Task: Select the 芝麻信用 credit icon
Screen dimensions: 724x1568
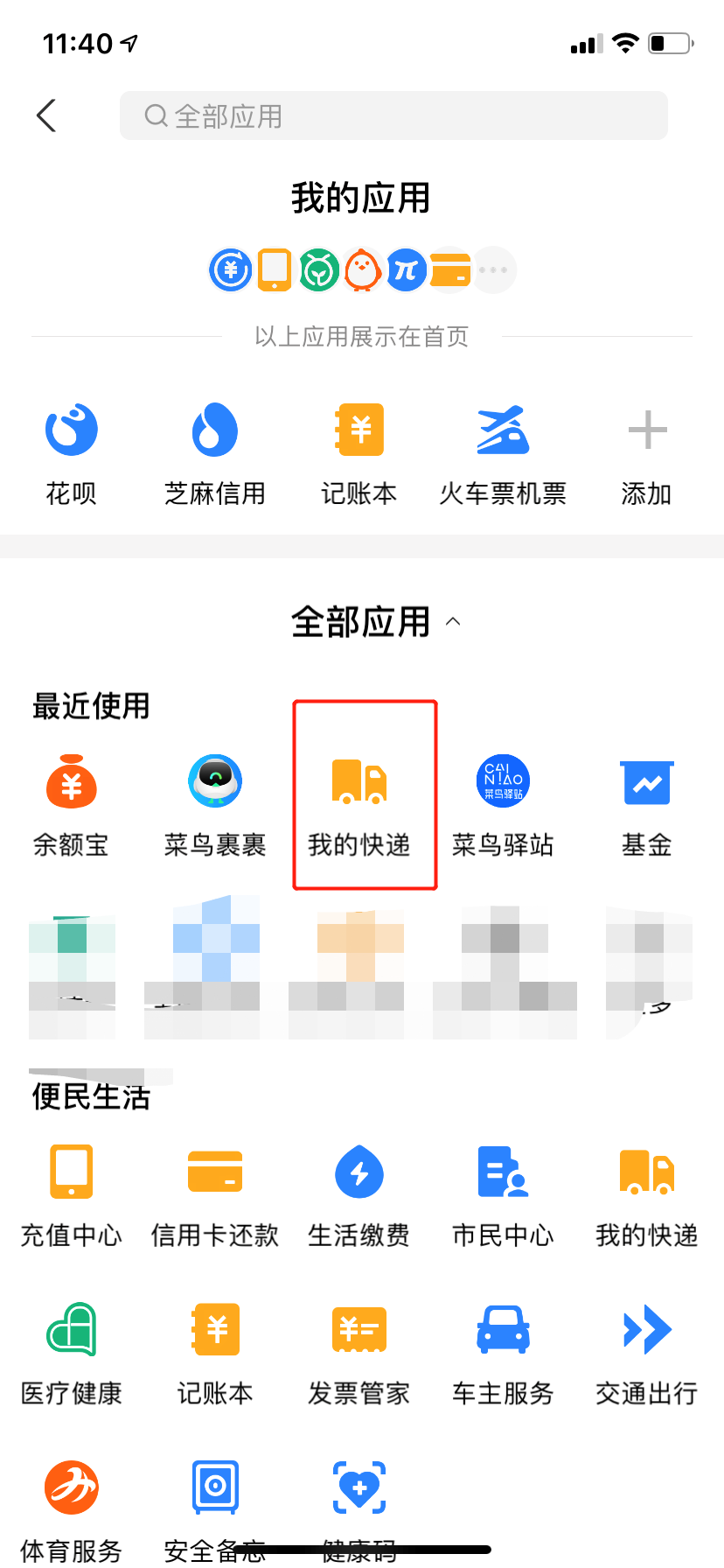Action: pyautogui.click(x=214, y=430)
